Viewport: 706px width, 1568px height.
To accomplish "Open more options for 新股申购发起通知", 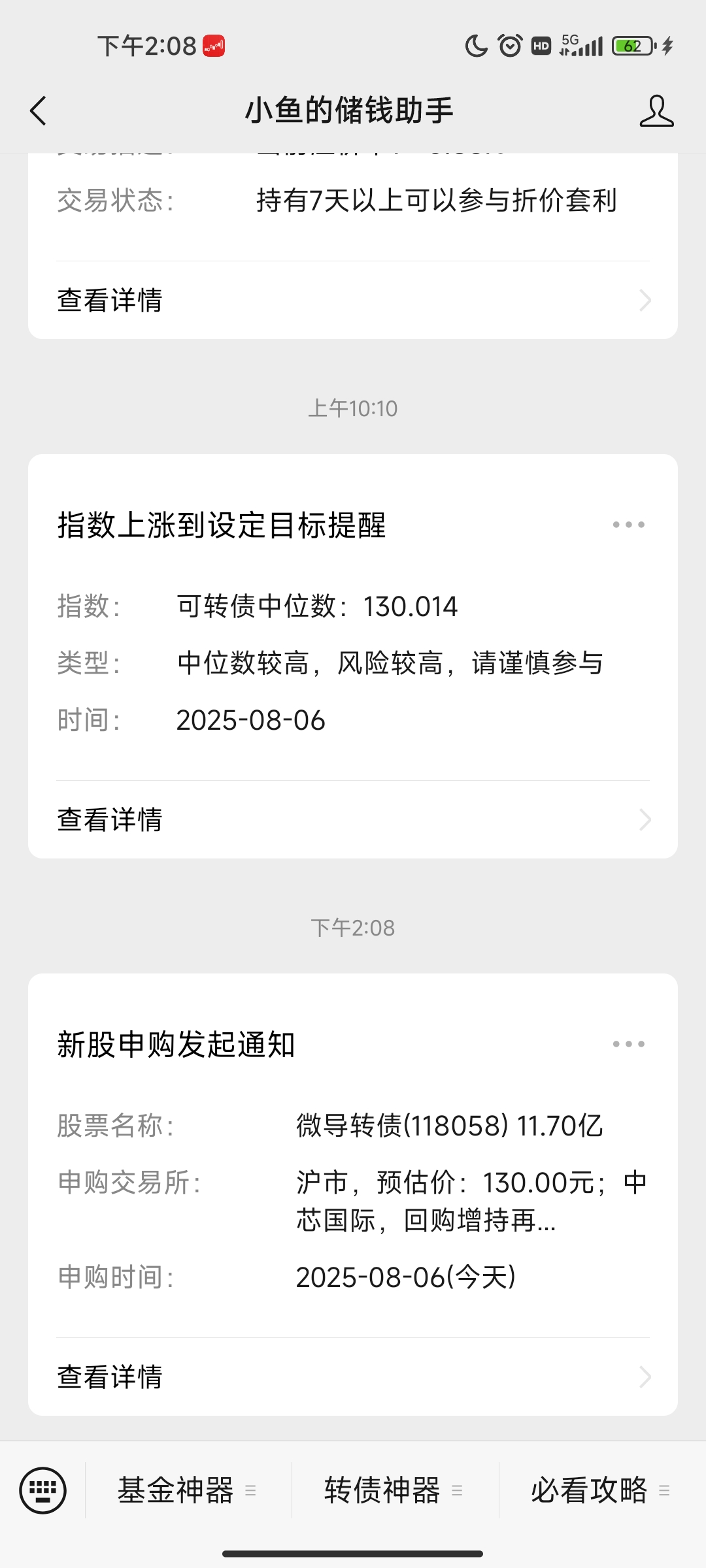I will pyautogui.click(x=628, y=1044).
